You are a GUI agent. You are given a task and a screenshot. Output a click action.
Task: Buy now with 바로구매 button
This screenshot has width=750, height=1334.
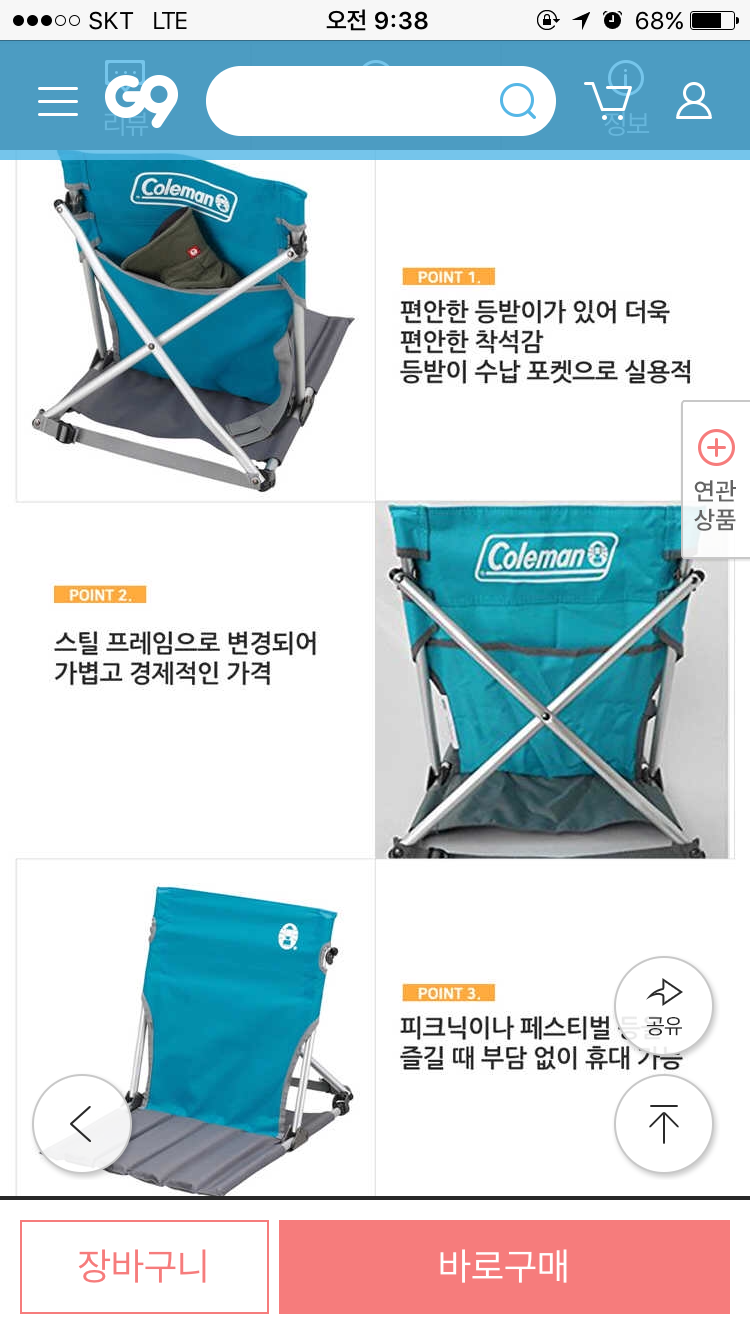pos(504,1267)
